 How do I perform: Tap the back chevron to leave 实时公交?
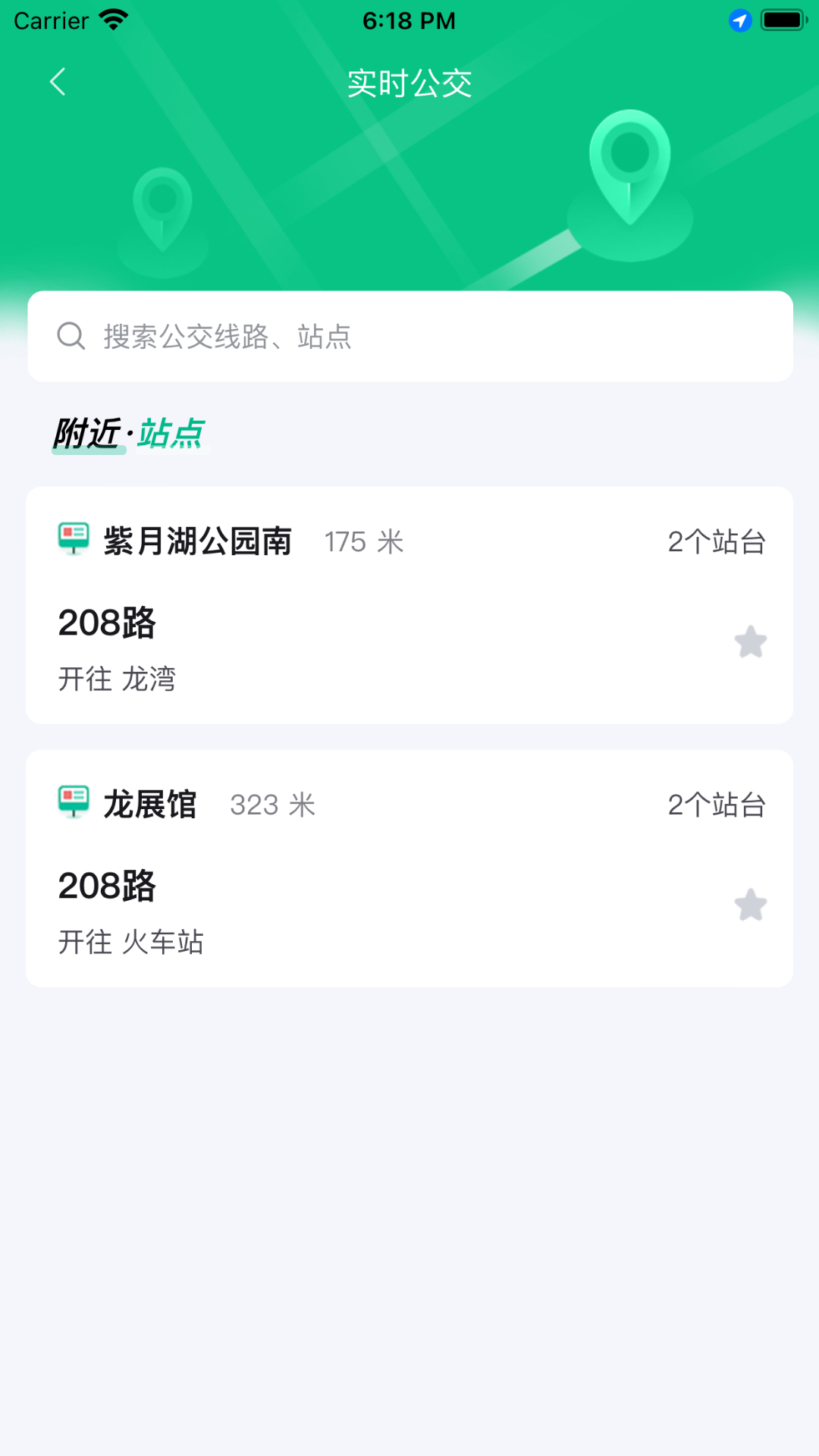[58, 82]
